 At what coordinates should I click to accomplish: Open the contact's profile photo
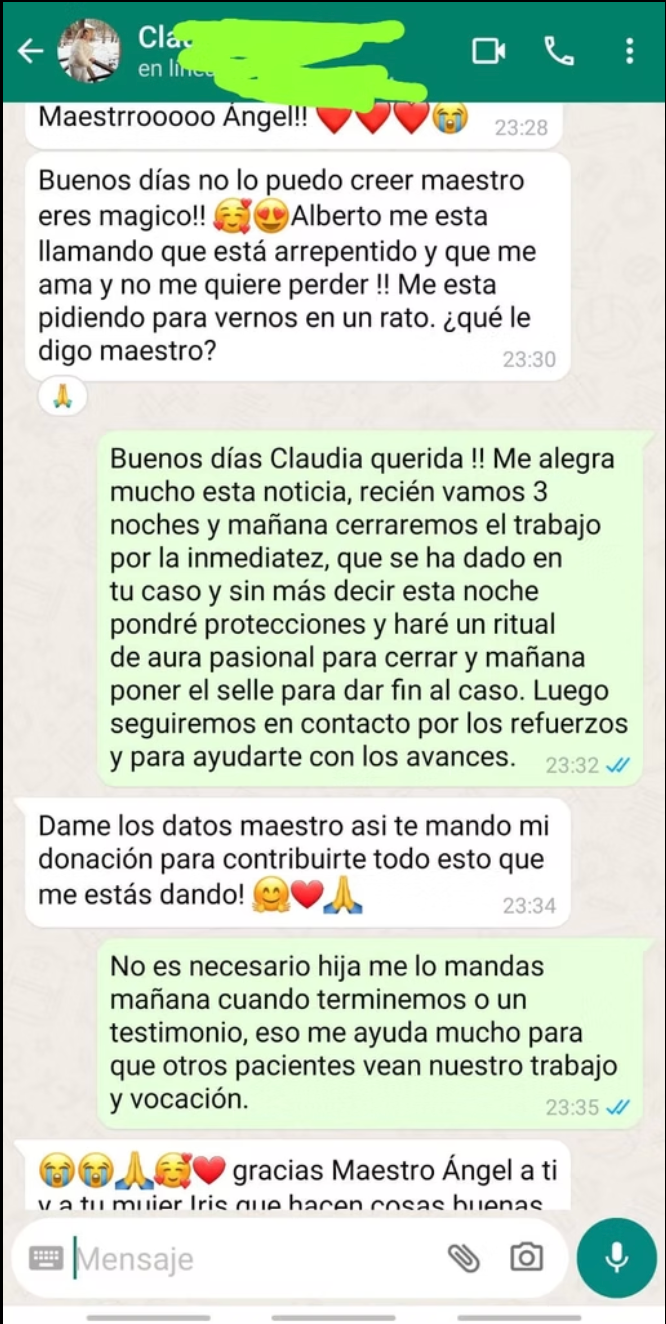pyautogui.click(x=91, y=50)
